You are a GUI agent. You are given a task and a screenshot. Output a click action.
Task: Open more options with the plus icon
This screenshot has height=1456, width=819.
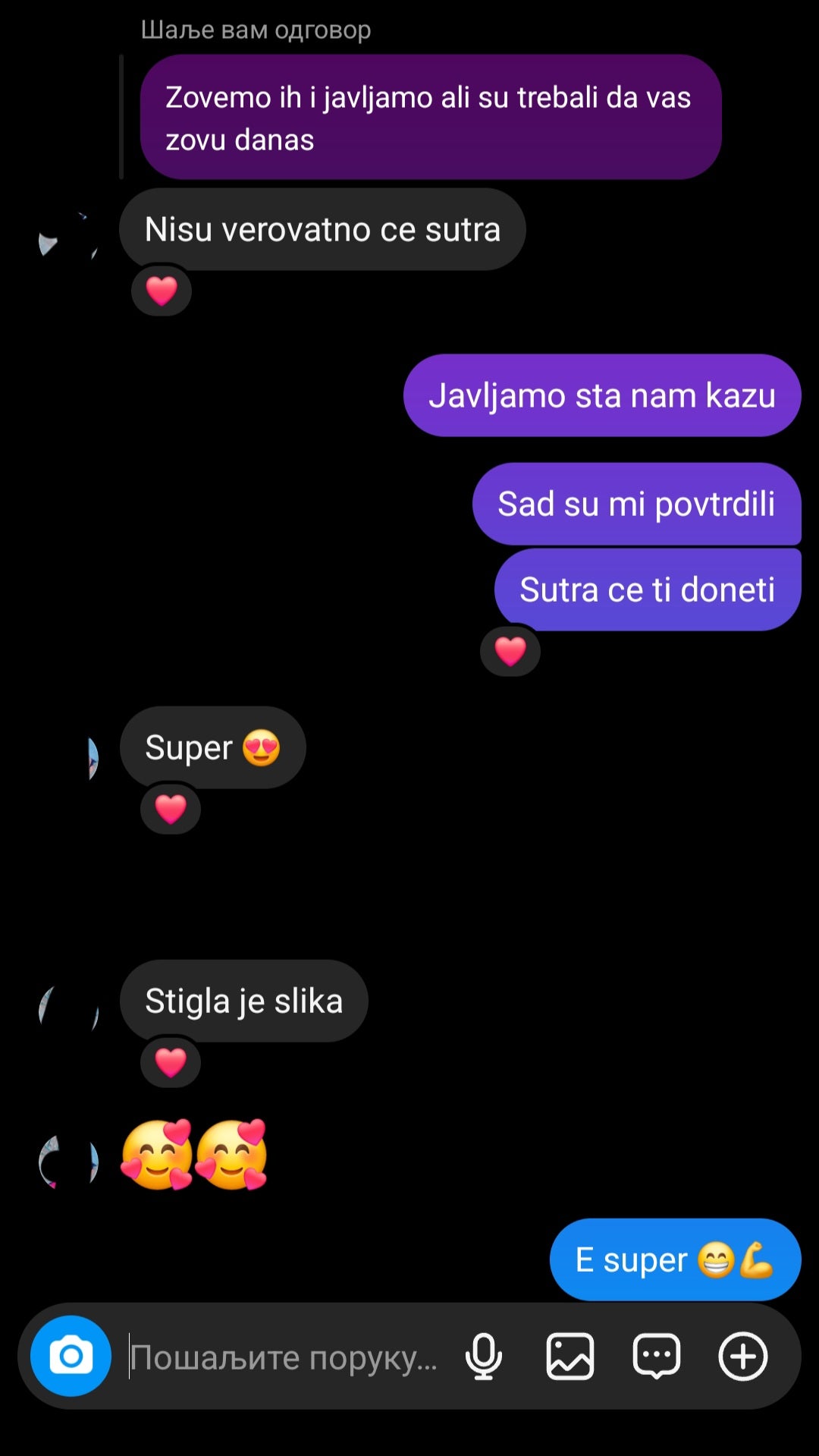click(x=742, y=1357)
